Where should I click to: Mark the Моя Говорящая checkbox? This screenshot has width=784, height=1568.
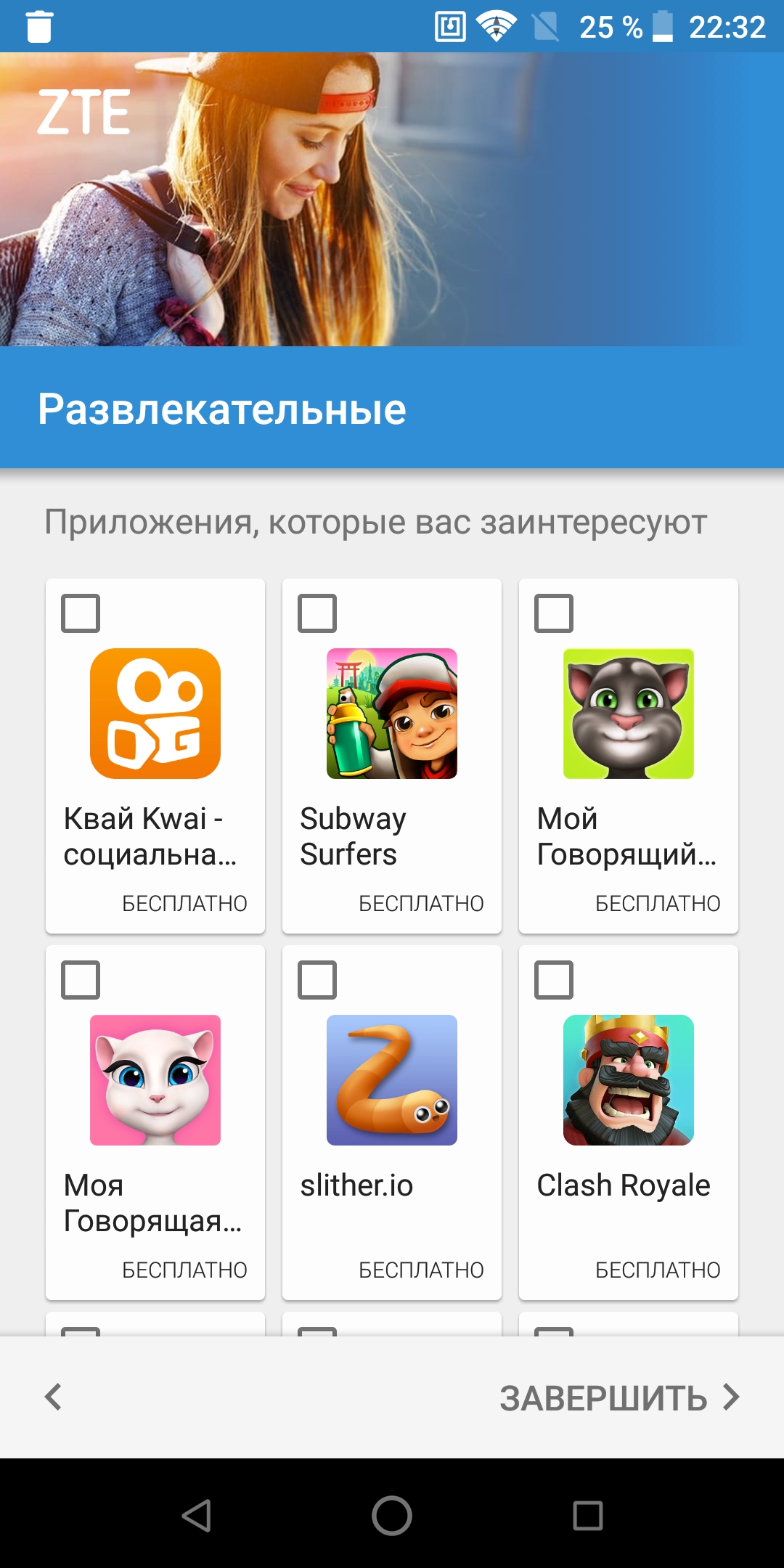(x=81, y=980)
